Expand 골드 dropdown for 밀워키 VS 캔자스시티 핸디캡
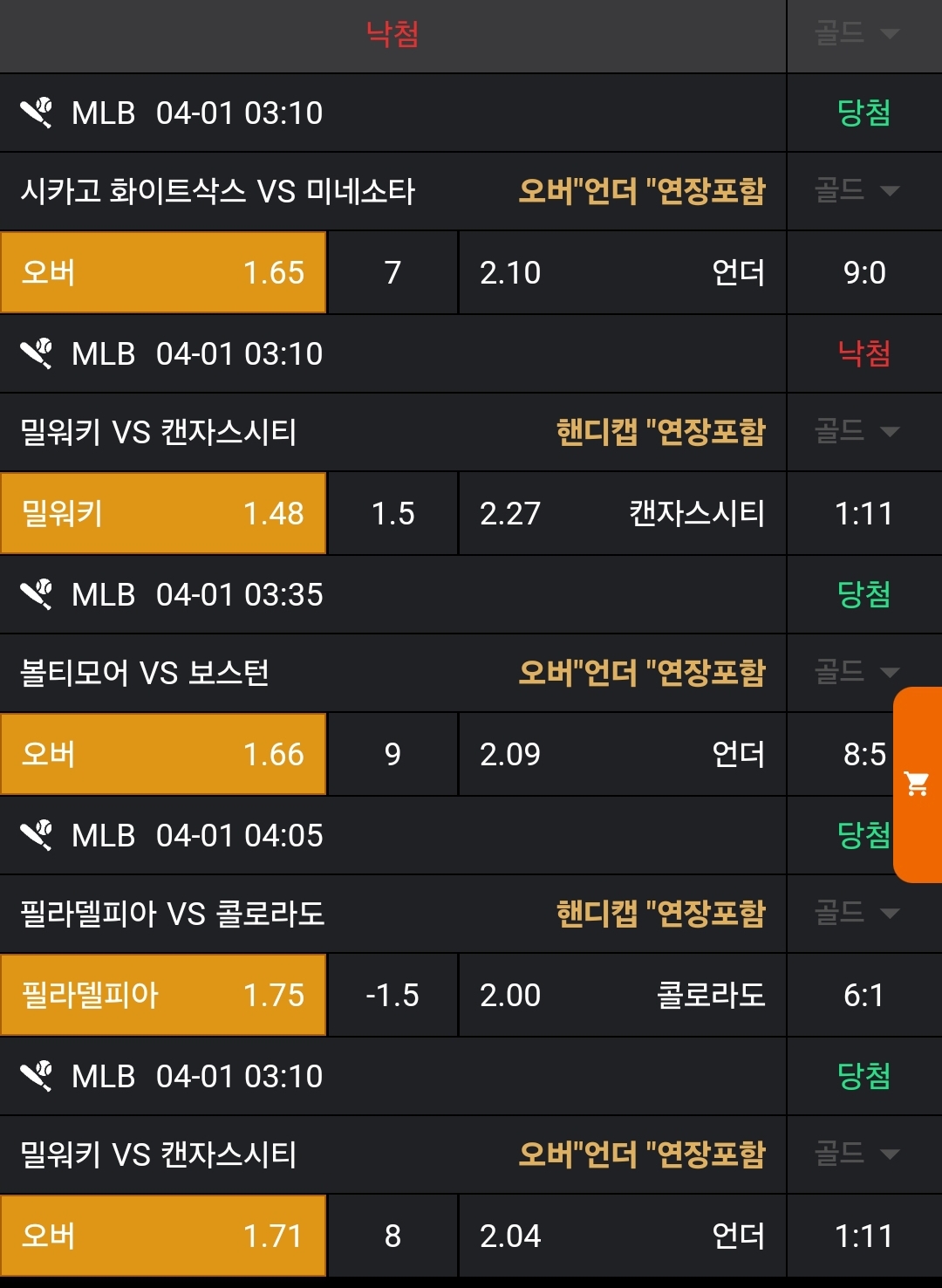The height and width of the screenshot is (1288, 942). coord(857,431)
